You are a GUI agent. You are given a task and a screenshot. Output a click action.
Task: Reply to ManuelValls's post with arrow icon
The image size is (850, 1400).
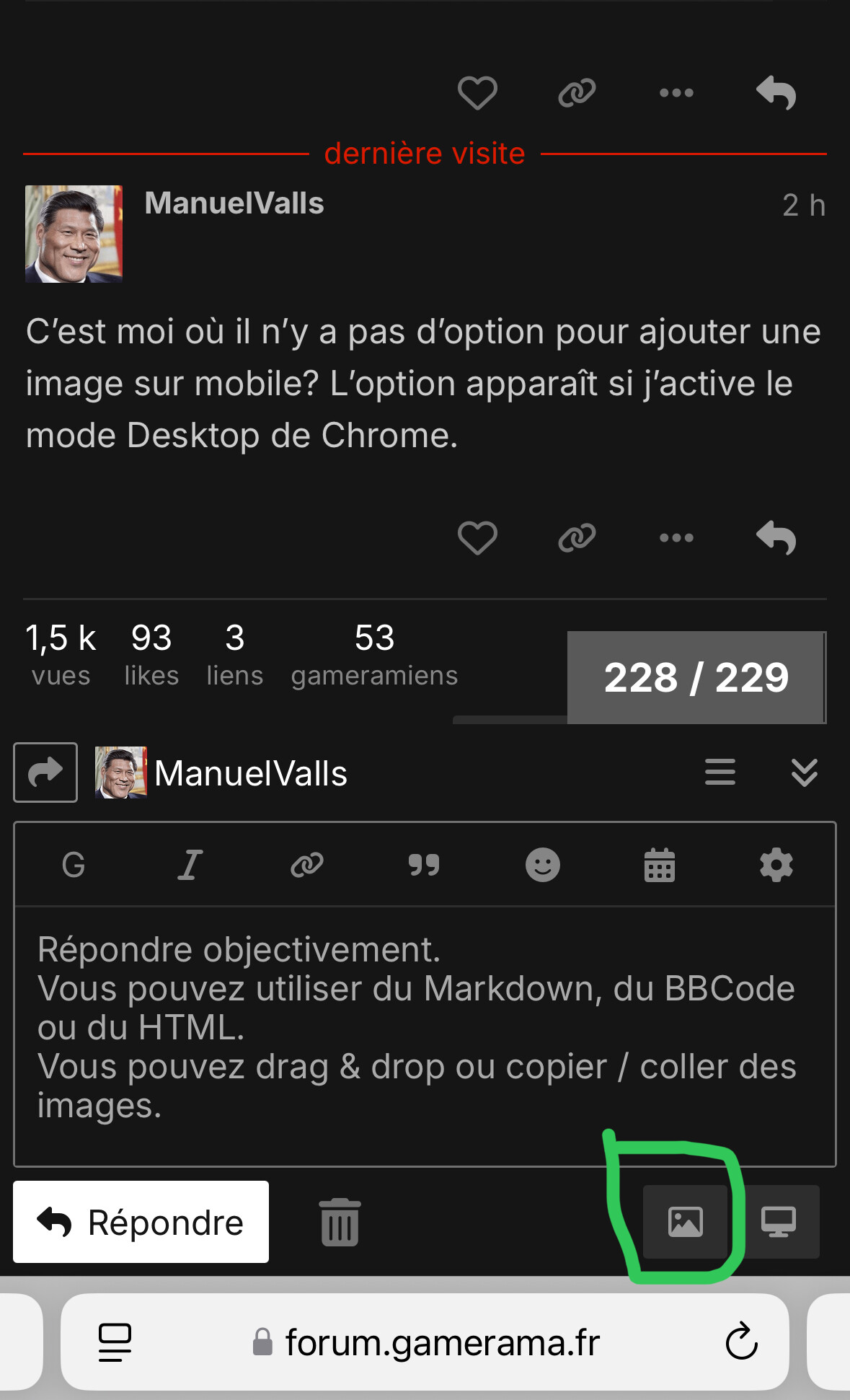[x=776, y=538]
